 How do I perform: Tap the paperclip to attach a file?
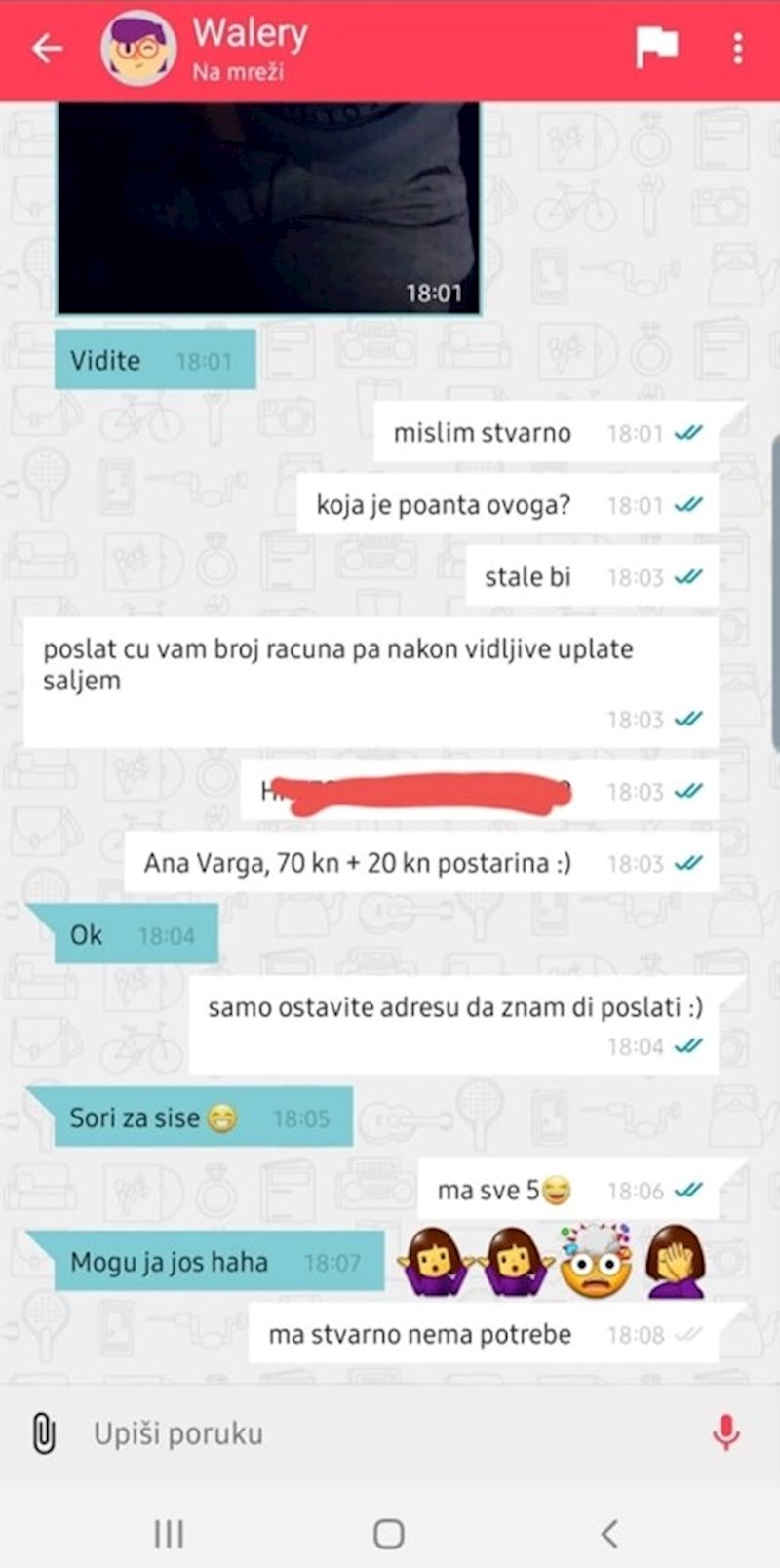[43, 1433]
